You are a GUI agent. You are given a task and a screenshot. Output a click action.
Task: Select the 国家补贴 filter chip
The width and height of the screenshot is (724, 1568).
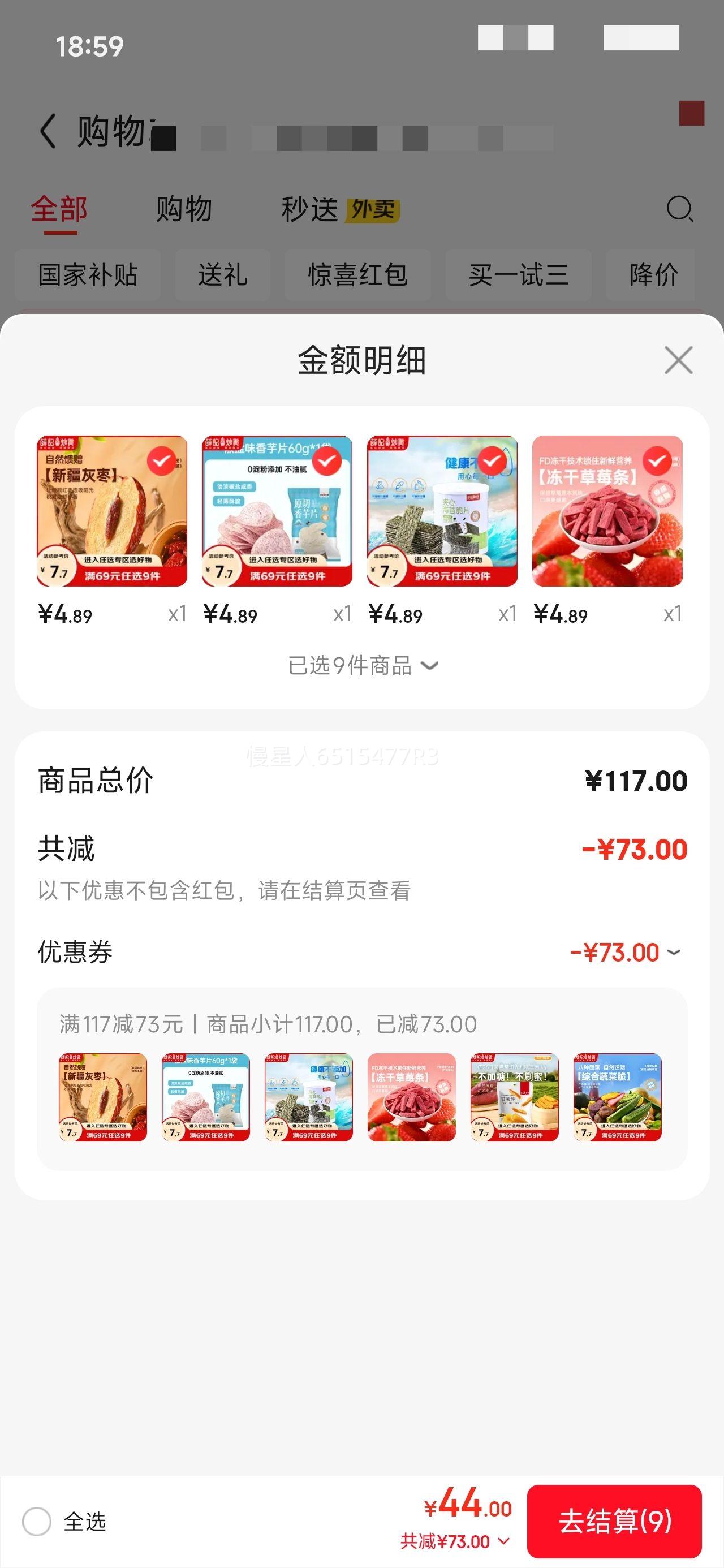(87, 275)
